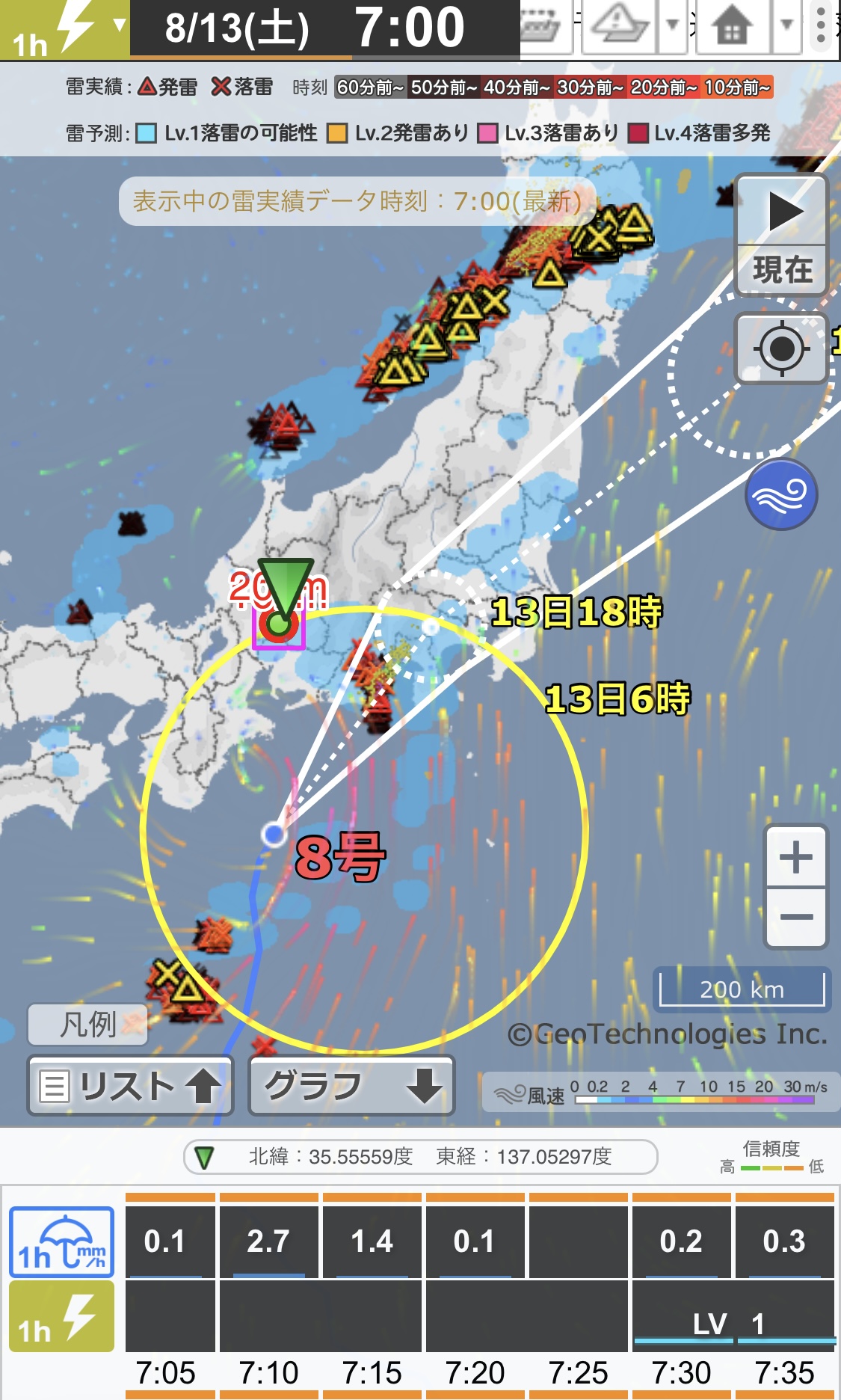Select 1h rainfall forecast row
The image size is (841, 1400).
tap(62, 1241)
